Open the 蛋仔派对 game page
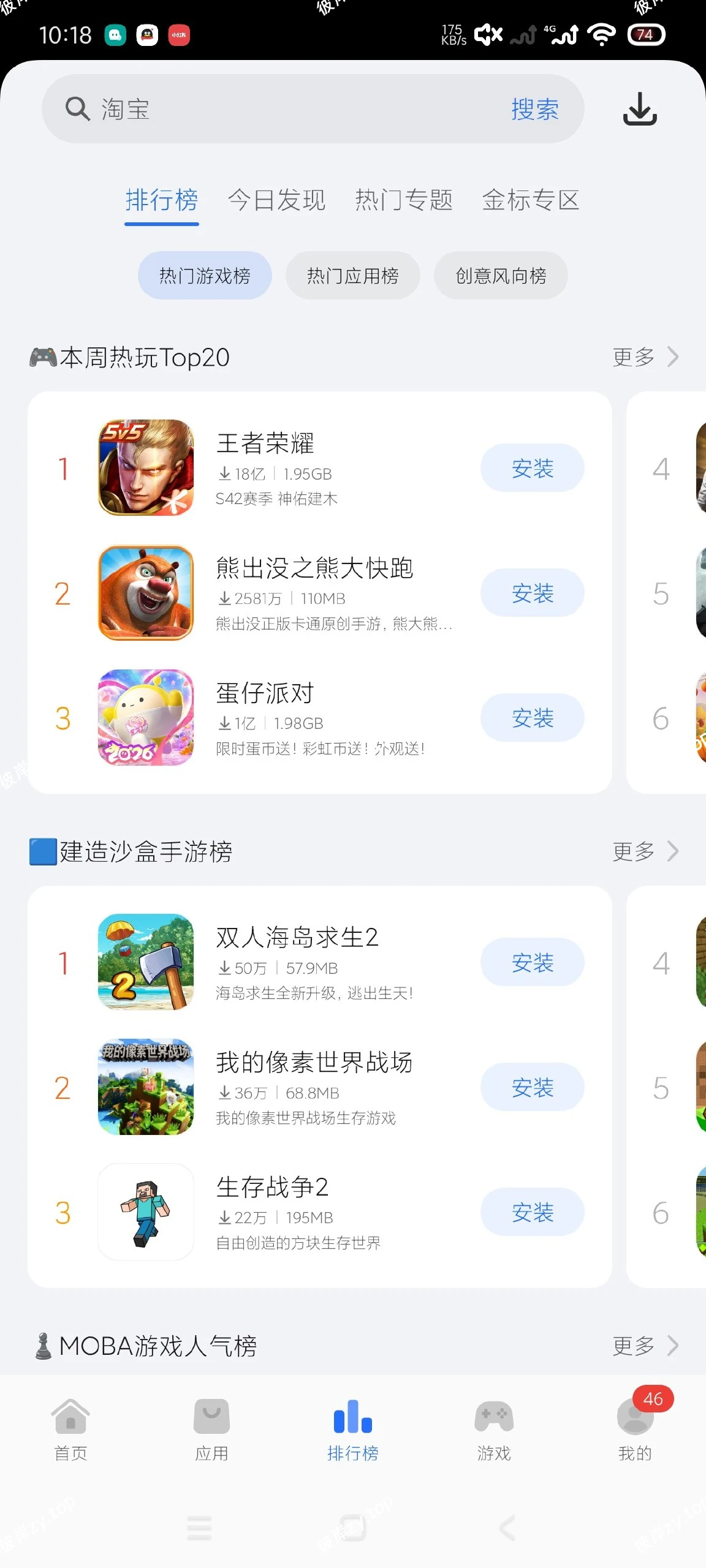This screenshot has width=706, height=1568. [x=265, y=694]
